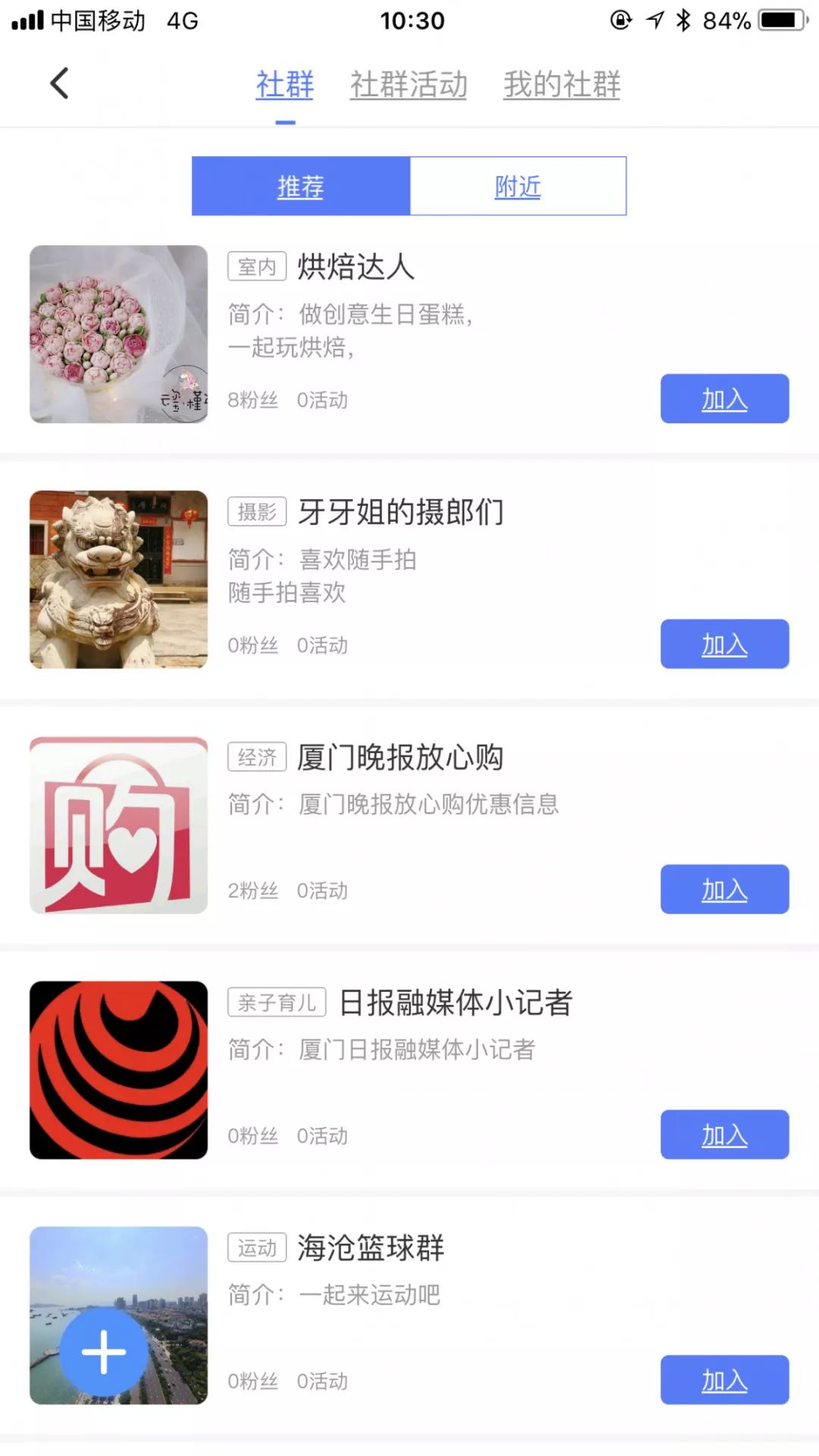Create a new community with the plus button

[x=104, y=1352]
